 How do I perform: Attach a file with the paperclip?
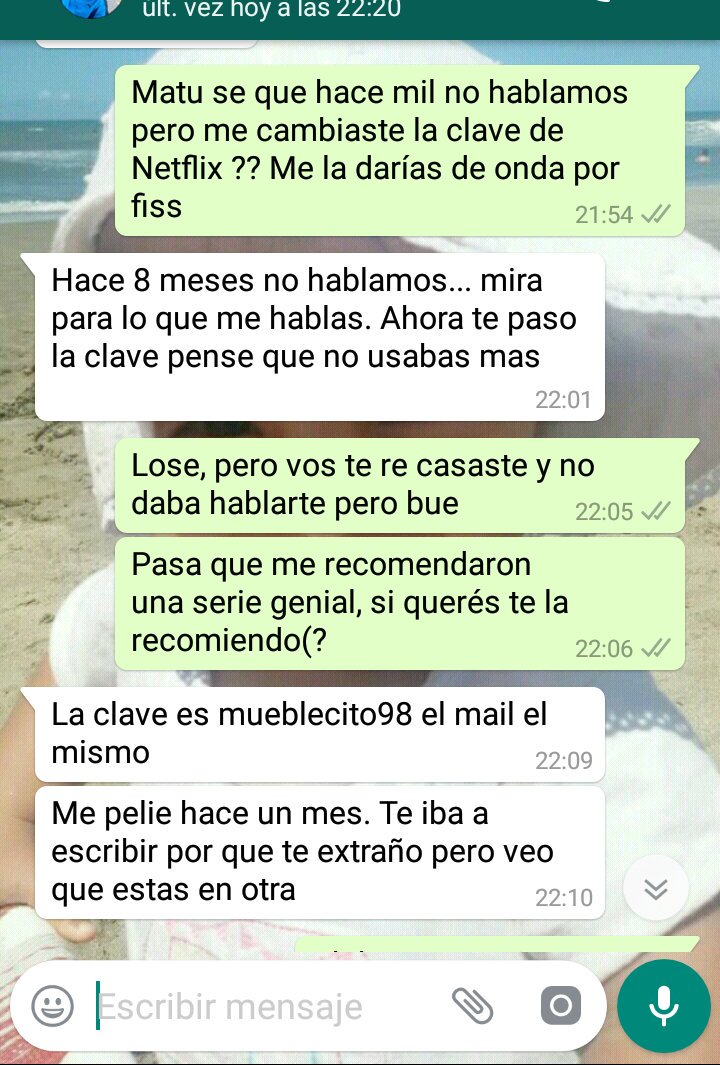pyautogui.click(x=473, y=1006)
